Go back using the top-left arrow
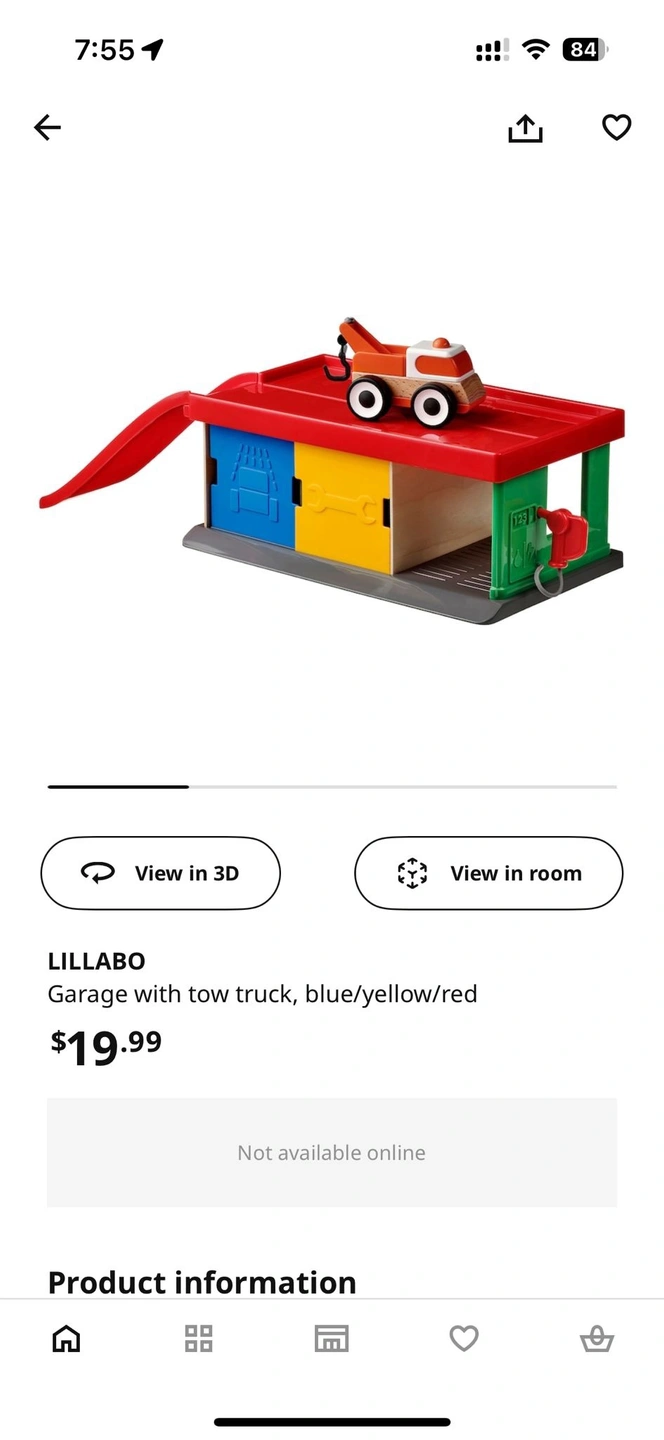Screen dimensions: 664x1440 (47, 127)
